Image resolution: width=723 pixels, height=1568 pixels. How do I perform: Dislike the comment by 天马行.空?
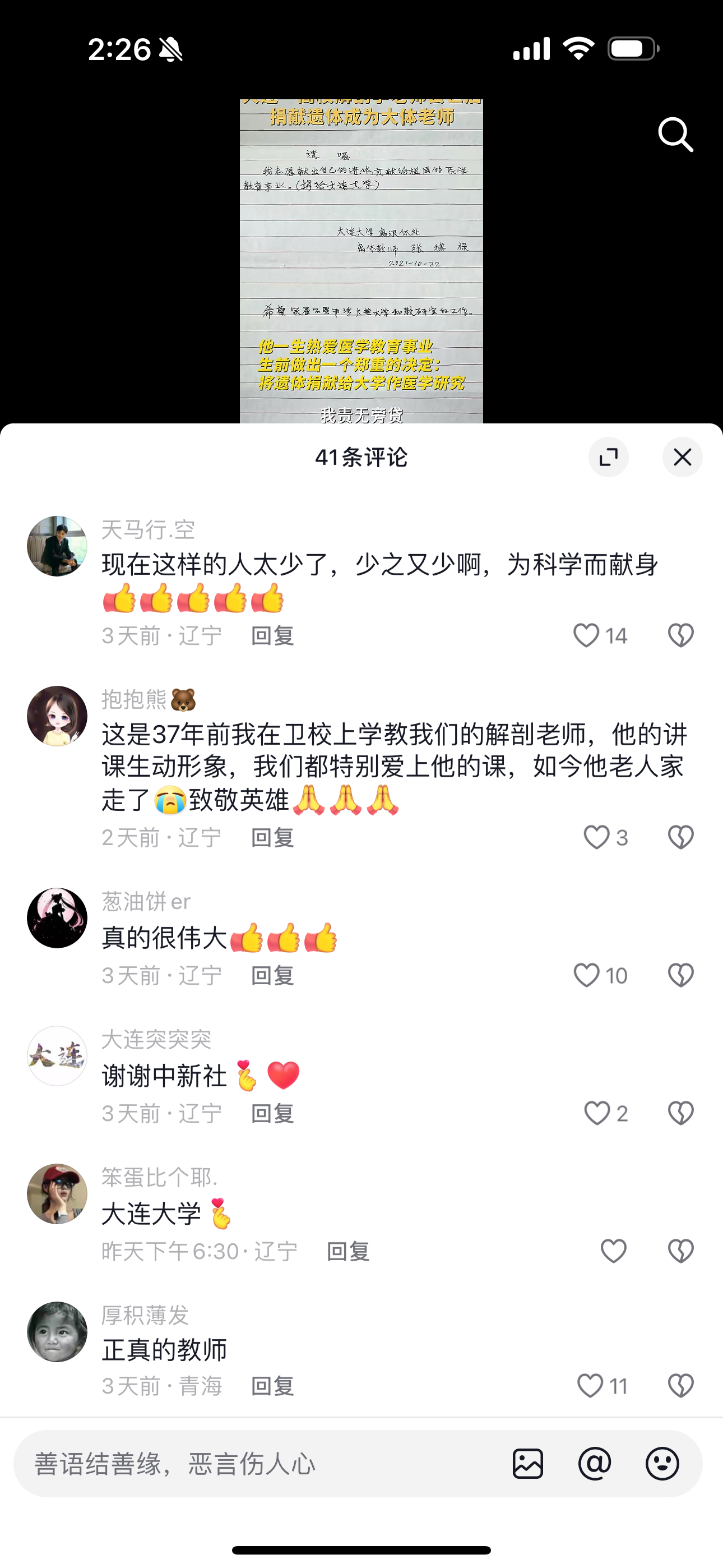point(680,635)
